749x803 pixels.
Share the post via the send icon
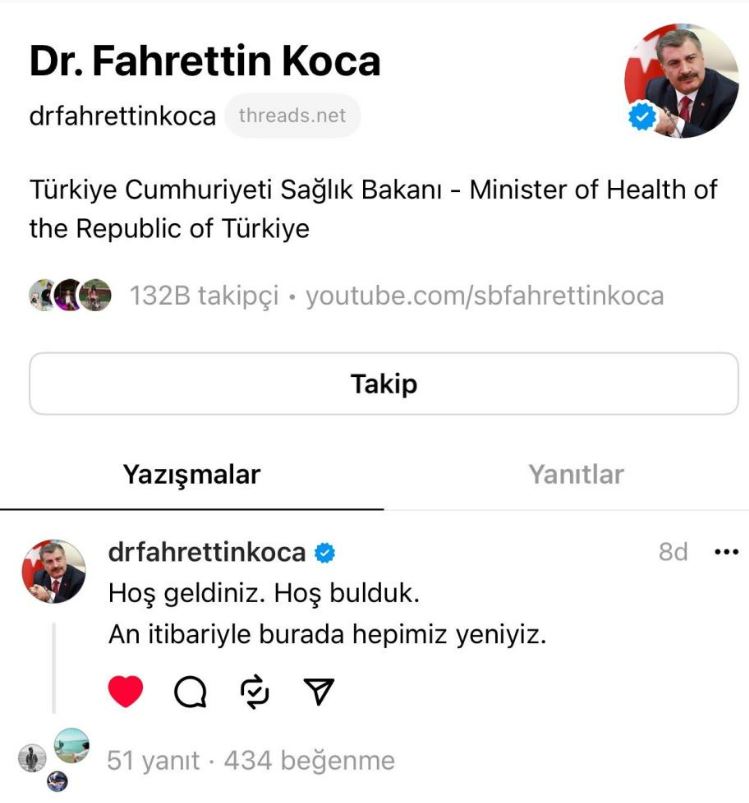[318, 691]
